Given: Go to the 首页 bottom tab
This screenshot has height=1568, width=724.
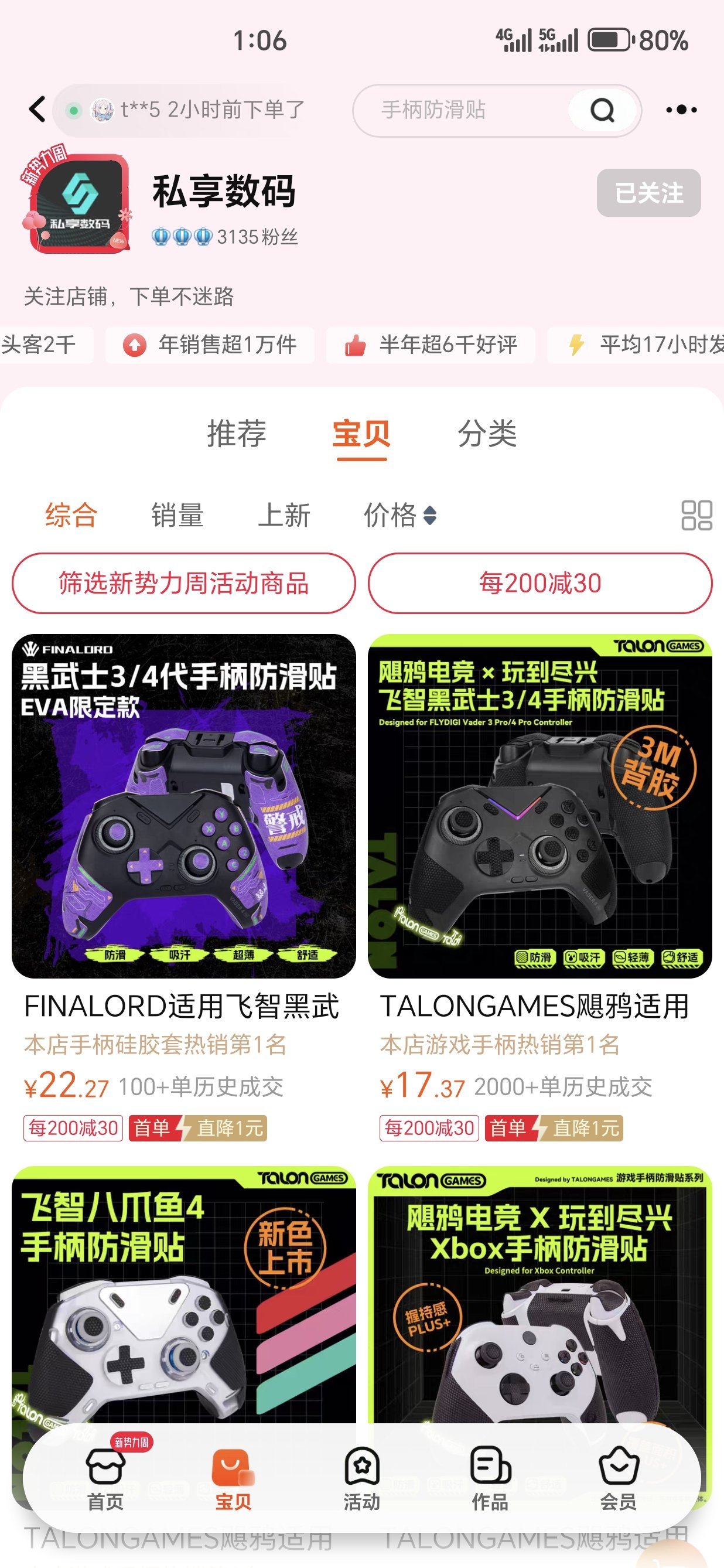Looking at the screenshot, I should click(x=105, y=1478).
